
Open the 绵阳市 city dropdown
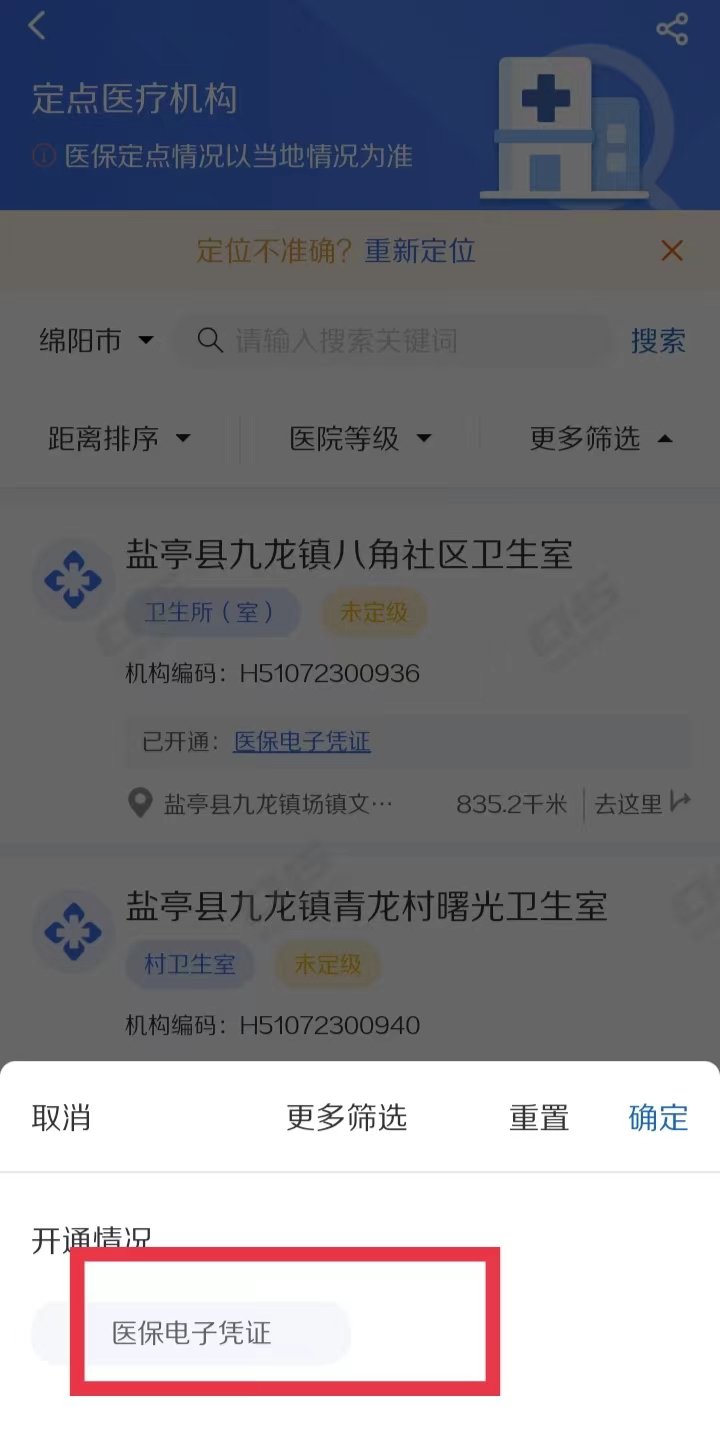coord(97,341)
